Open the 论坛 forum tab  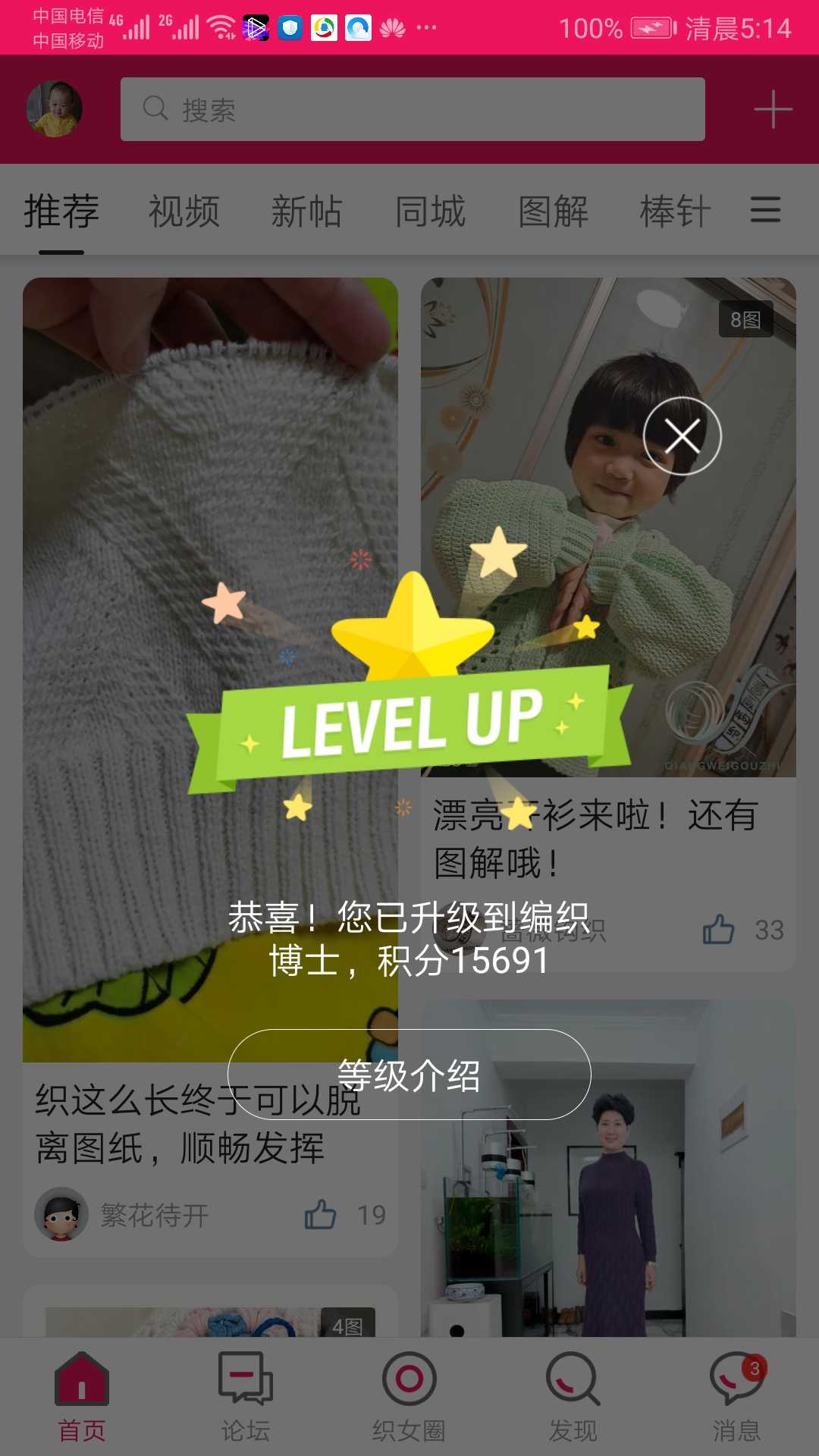pyautogui.click(x=246, y=1397)
